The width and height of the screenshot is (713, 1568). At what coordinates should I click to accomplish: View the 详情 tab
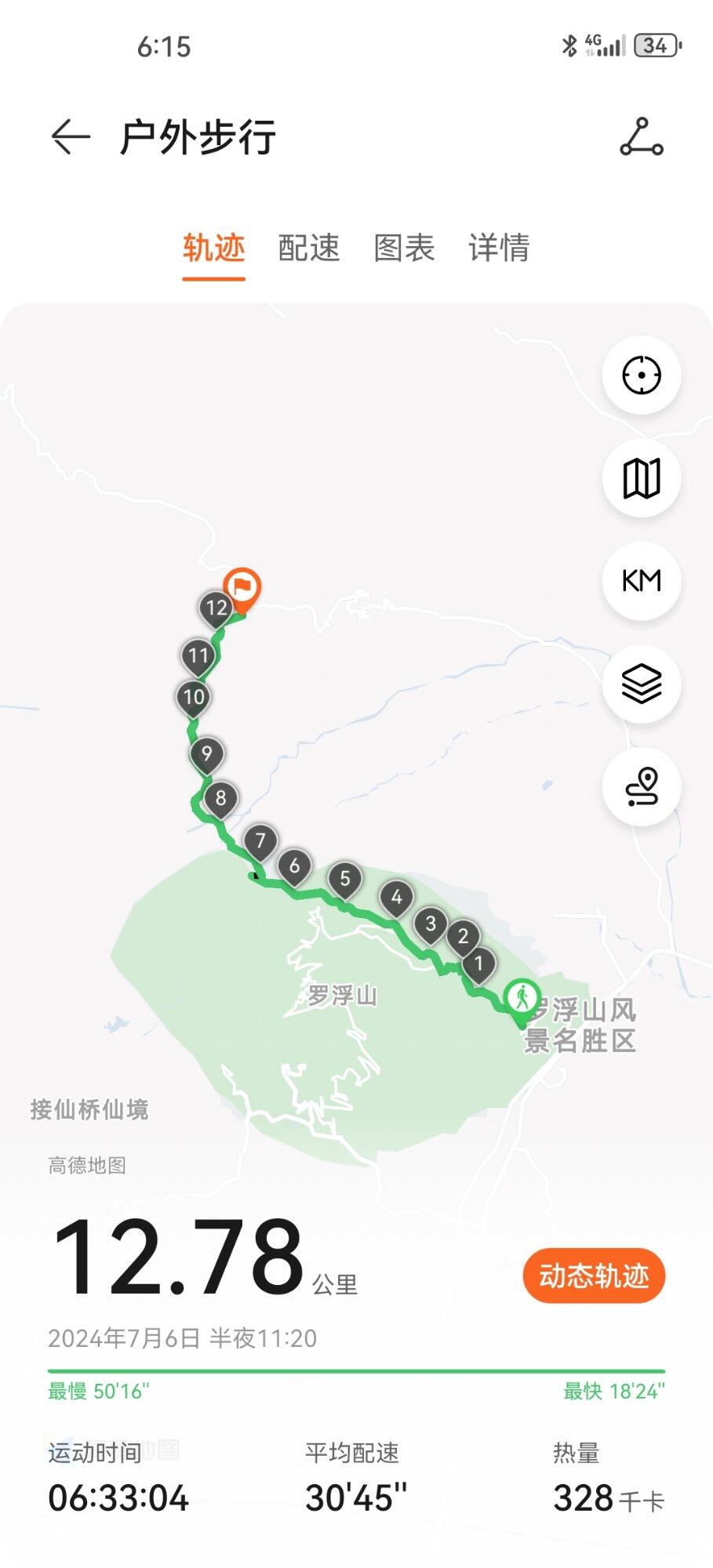coord(499,248)
